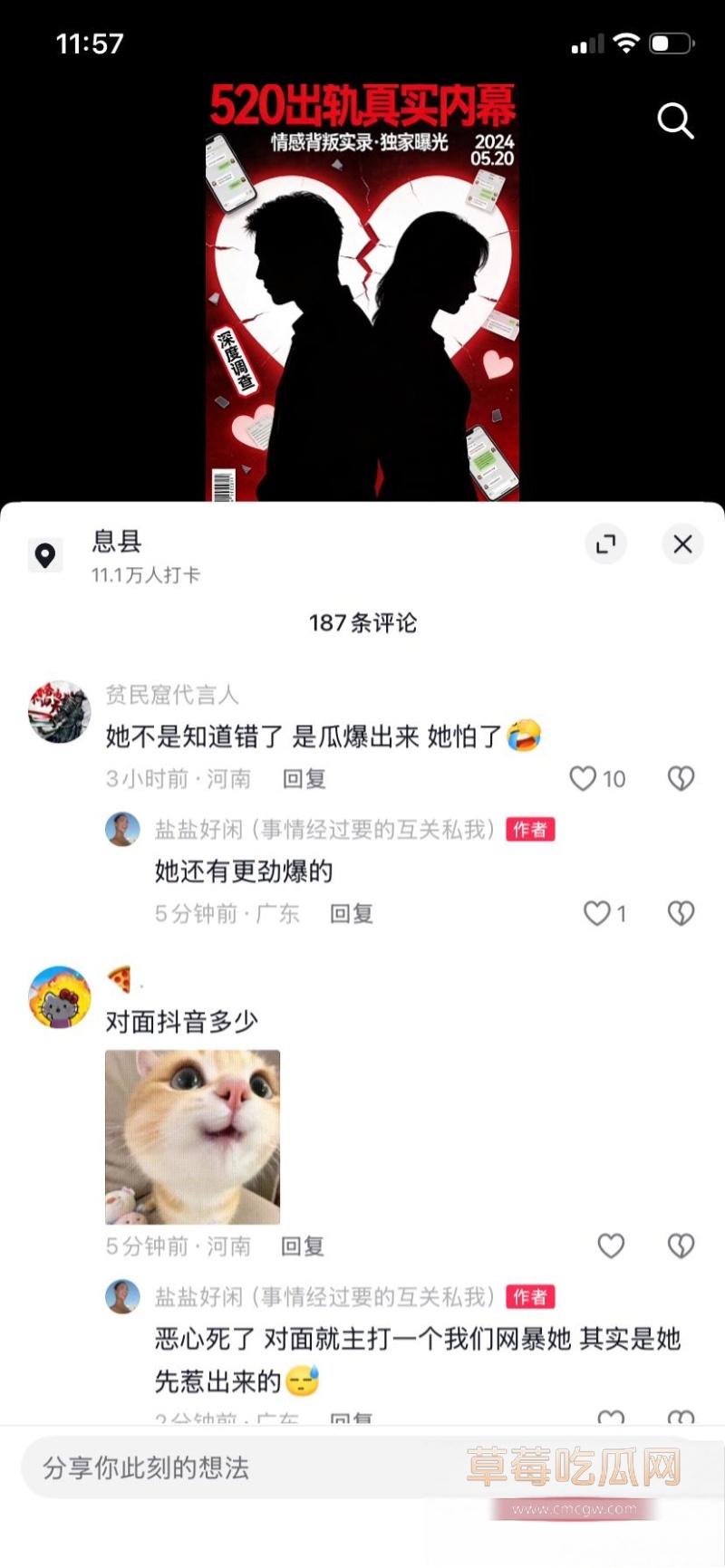
Task: Close the comments panel with the X
Action: 682,544
